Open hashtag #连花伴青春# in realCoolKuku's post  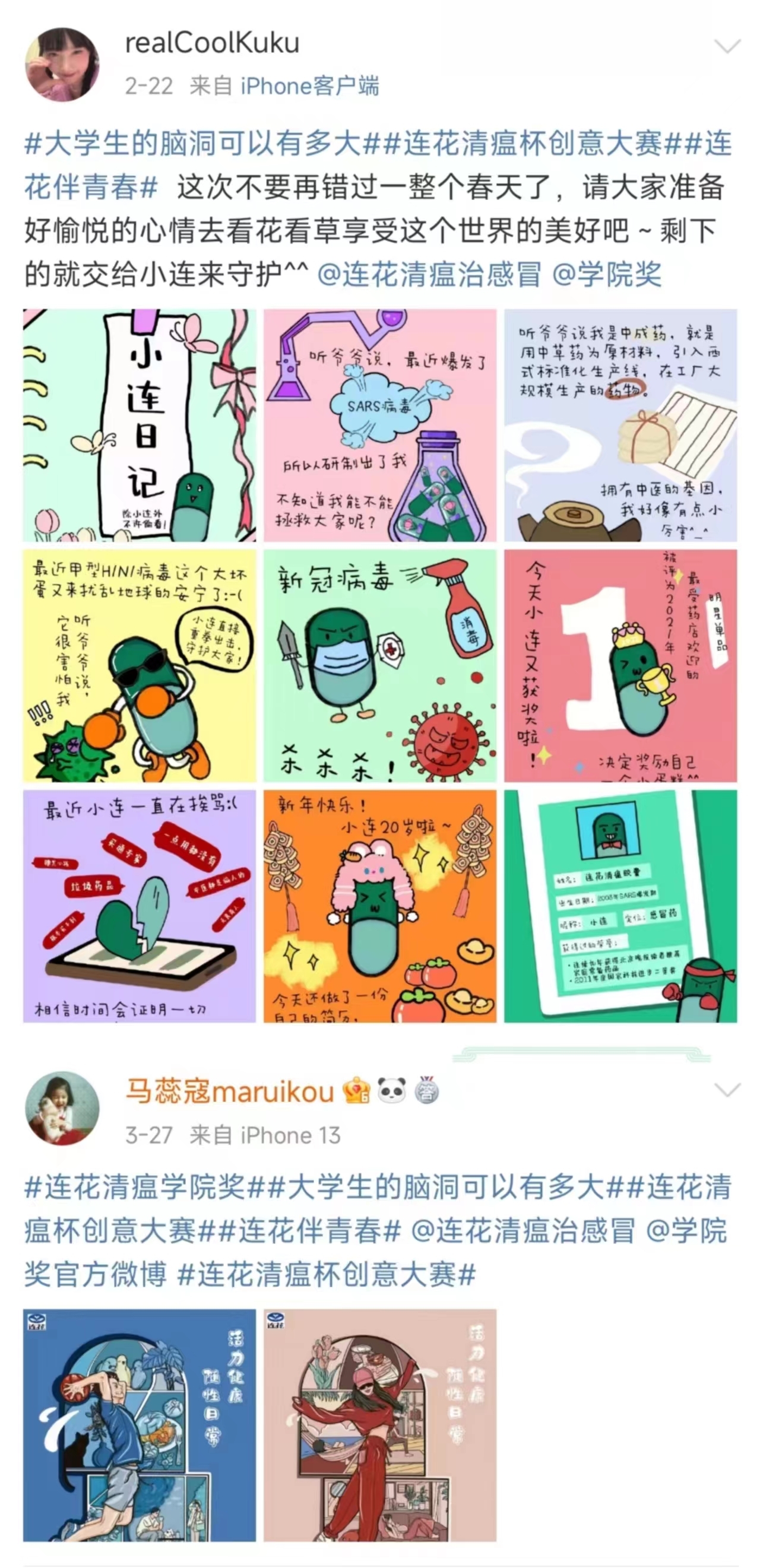[x=91, y=188]
